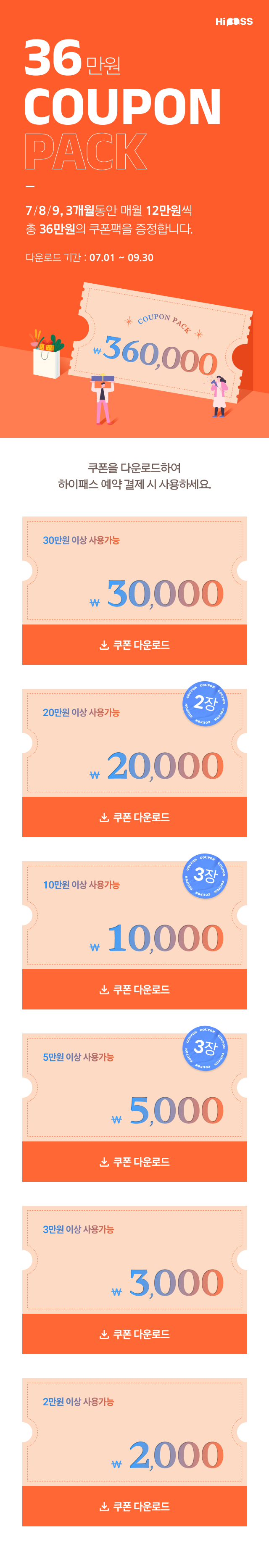269x1568 pixels.
Task: Download the 5,000 won coupon
Action: coord(134,1161)
